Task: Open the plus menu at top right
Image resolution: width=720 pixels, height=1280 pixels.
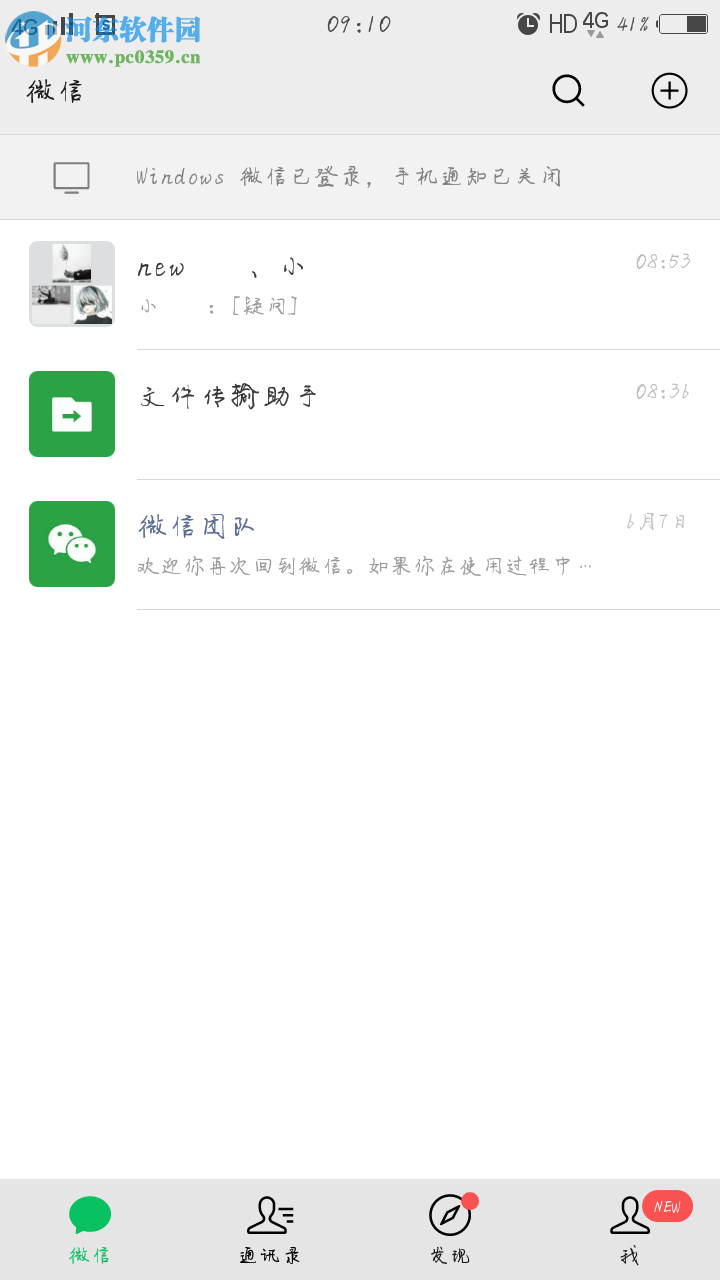Action: coord(669,90)
